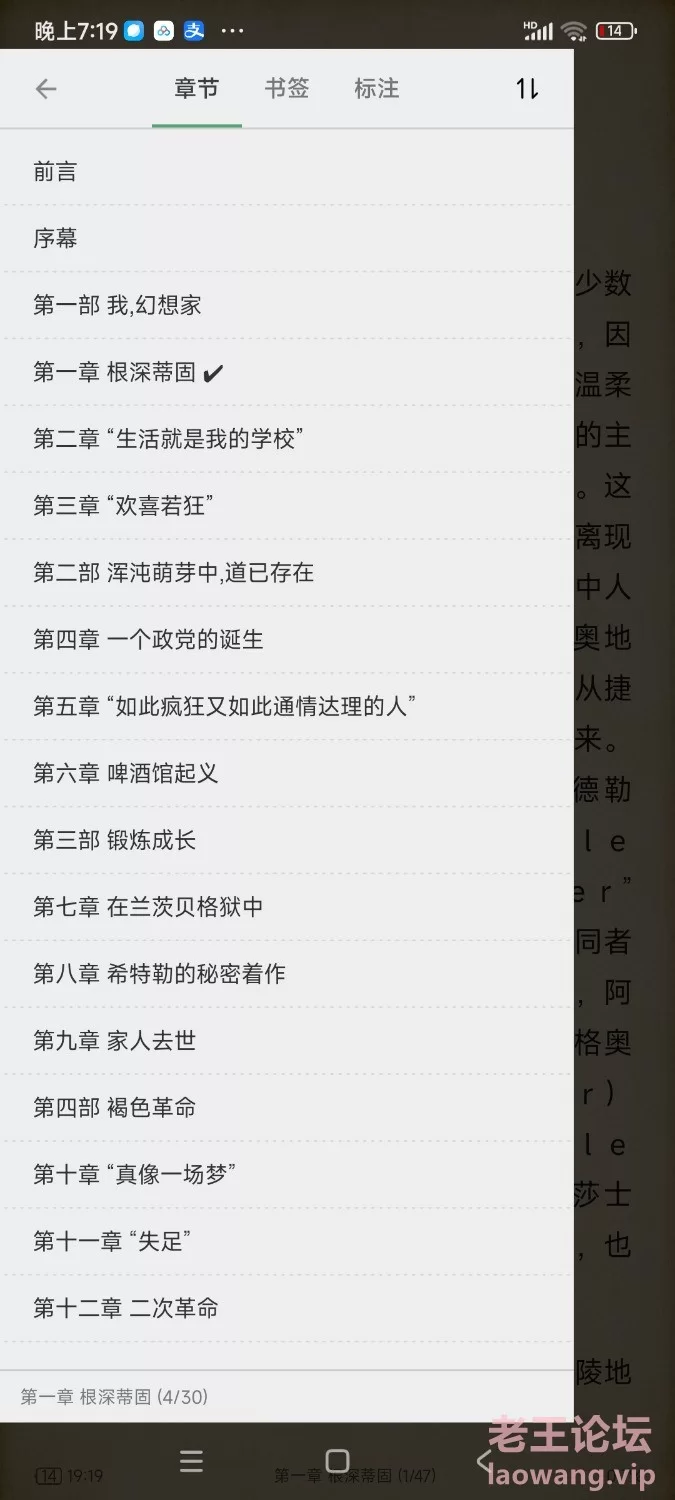Image resolution: width=675 pixels, height=1500 pixels.
Task: Open 第一章 根深蒂固
Action: [287, 372]
